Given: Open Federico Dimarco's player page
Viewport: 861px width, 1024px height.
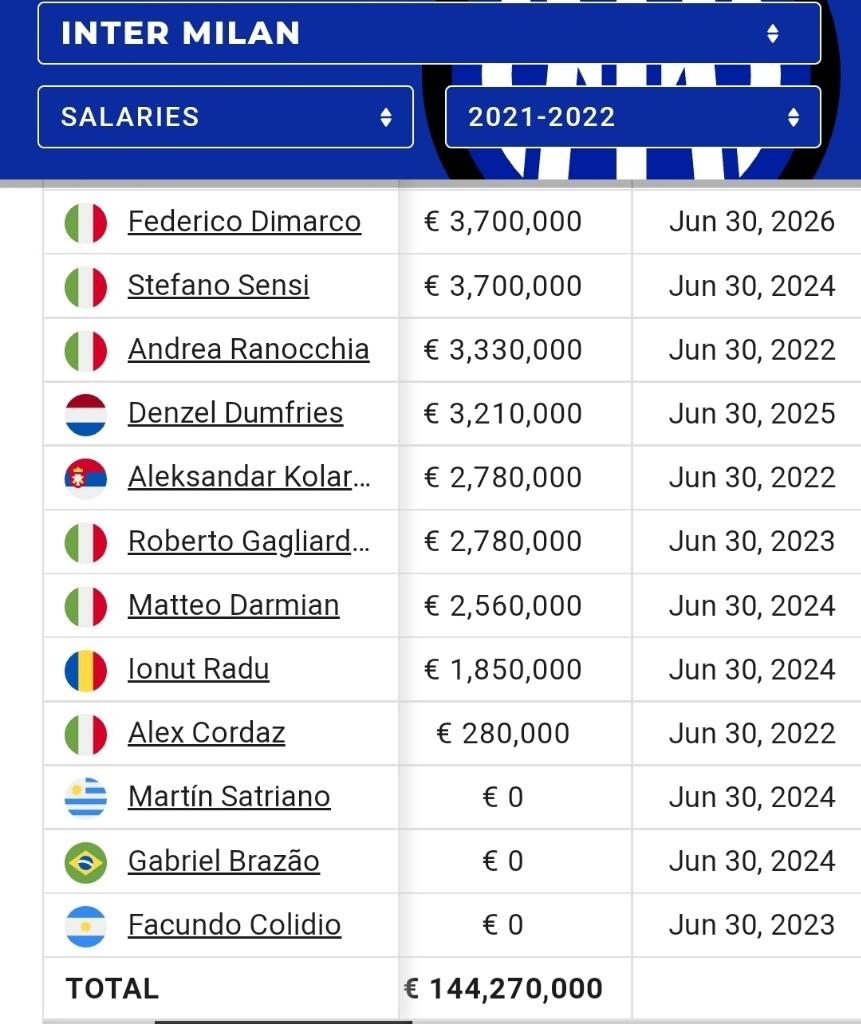Looking at the screenshot, I should [244, 221].
